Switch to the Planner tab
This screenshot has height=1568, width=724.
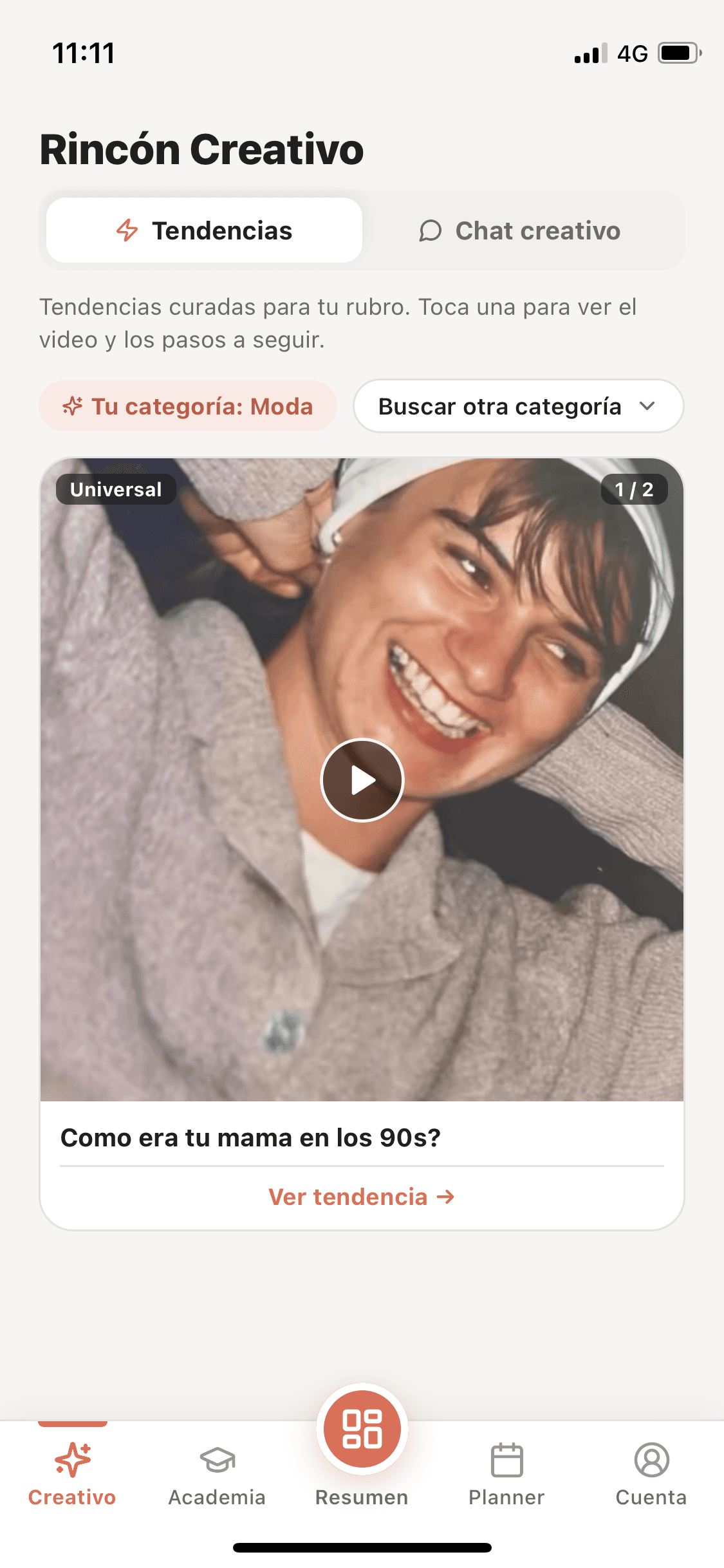pyautogui.click(x=506, y=1473)
